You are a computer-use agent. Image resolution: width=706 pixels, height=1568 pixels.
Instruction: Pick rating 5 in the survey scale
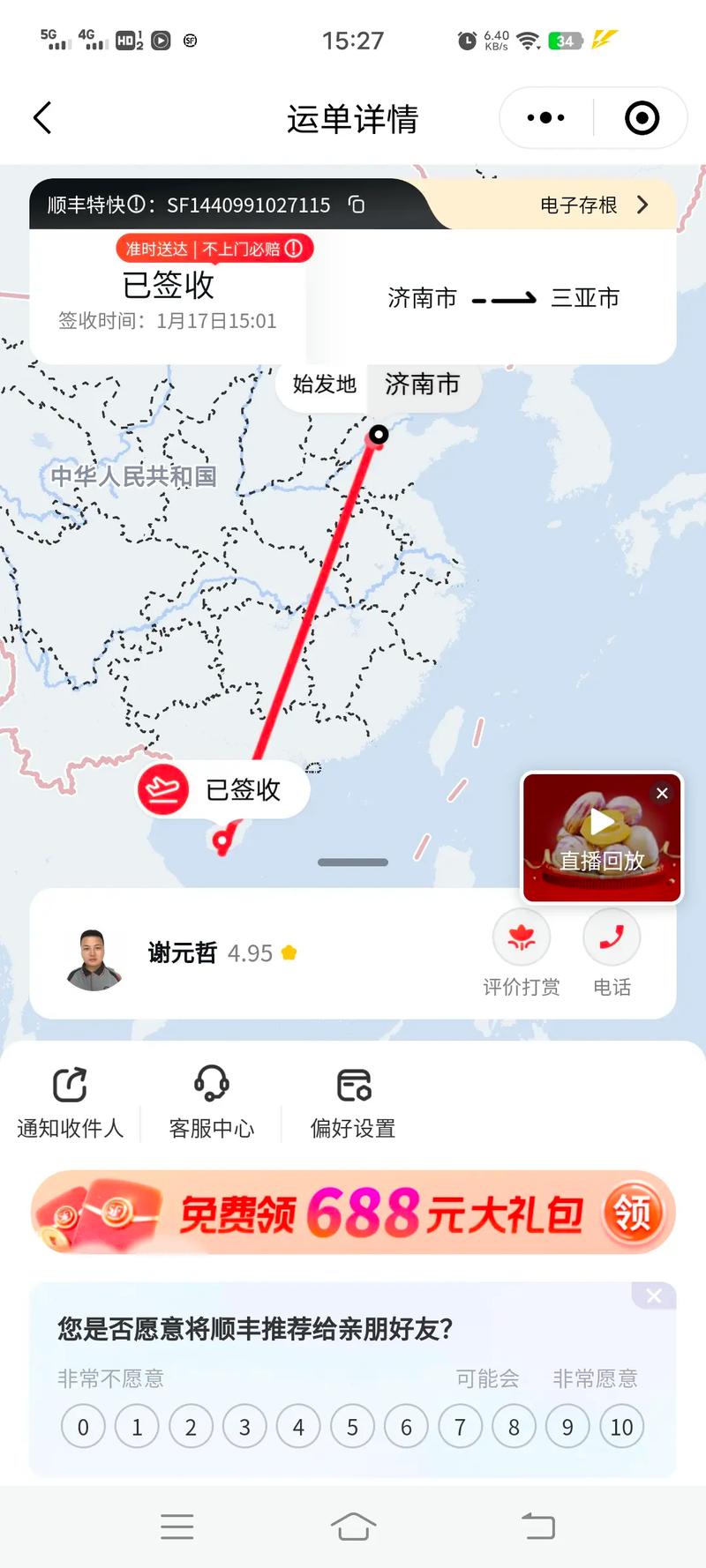pyautogui.click(x=352, y=1426)
